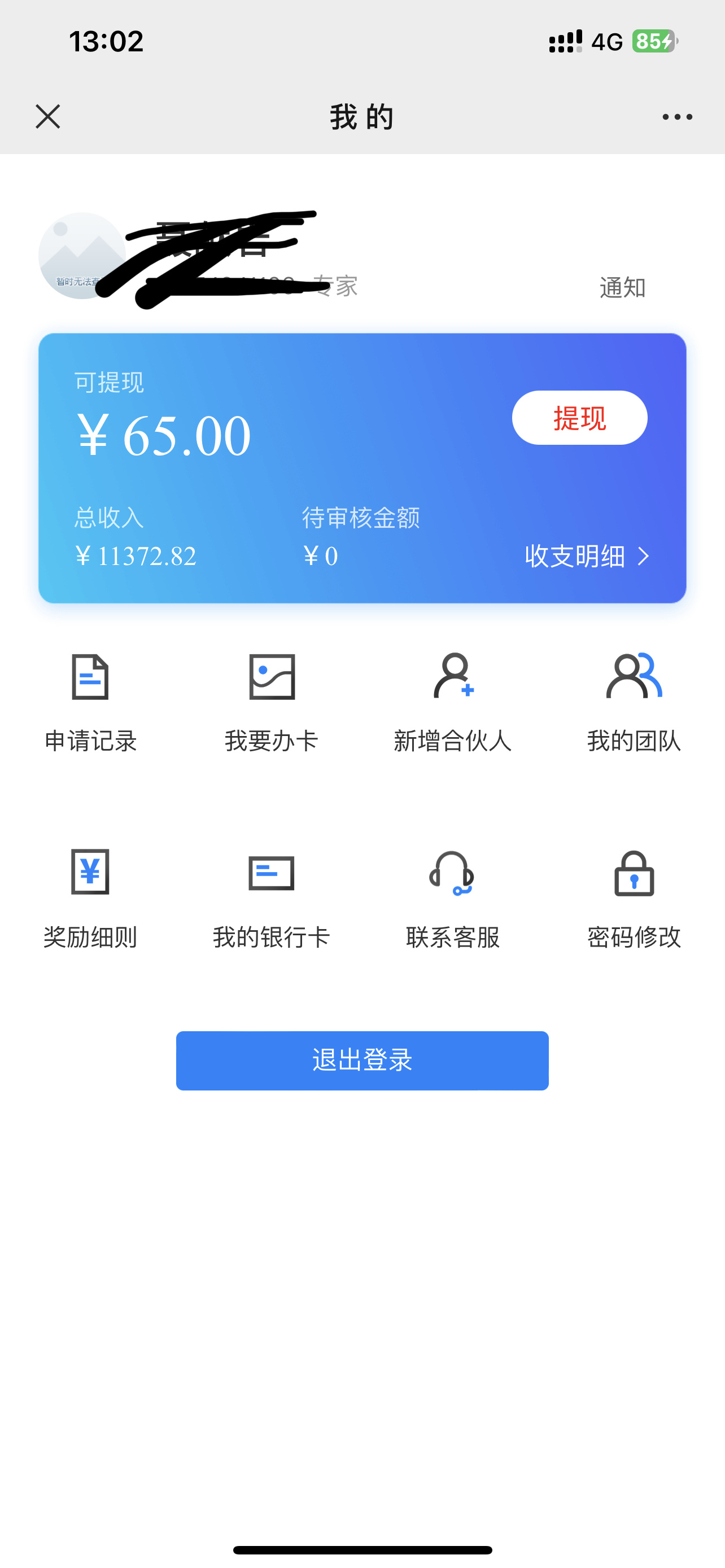
Task: Close the 我的 page
Action: [x=47, y=116]
